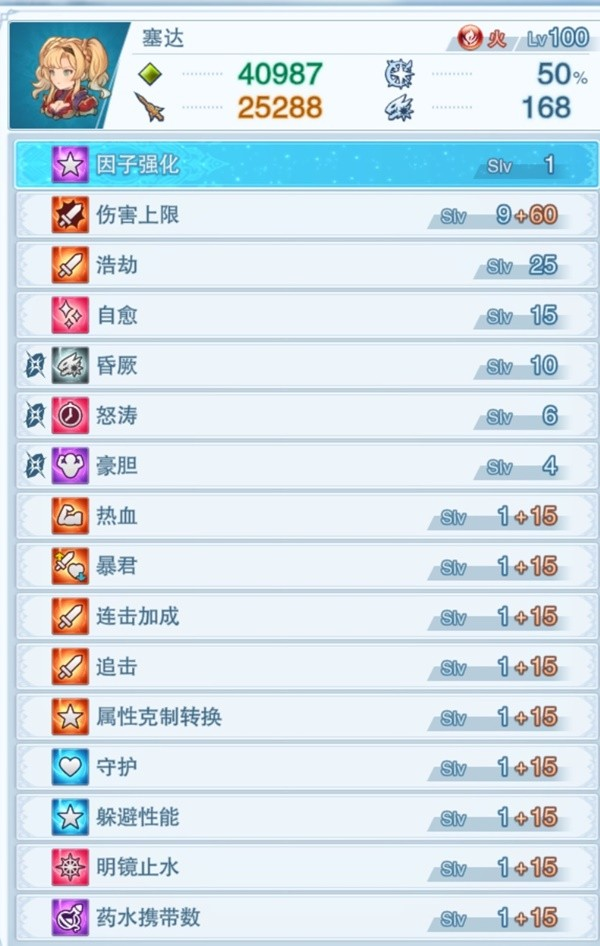The width and height of the screenshot is (600, 946).
Task: Select the 躲避性能 skill row
Action: tap(306, 817)
